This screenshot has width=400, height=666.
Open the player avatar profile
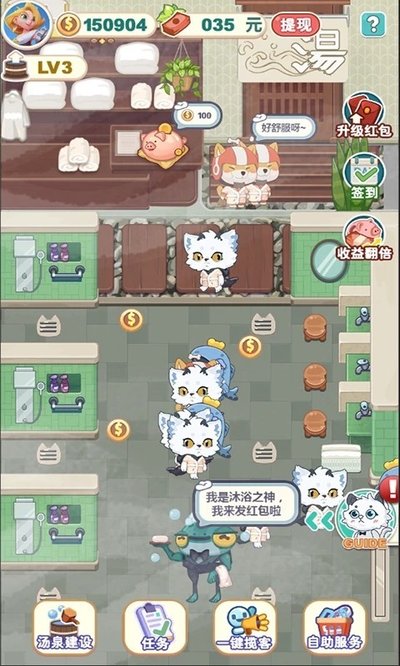click(x=26, y=24)
